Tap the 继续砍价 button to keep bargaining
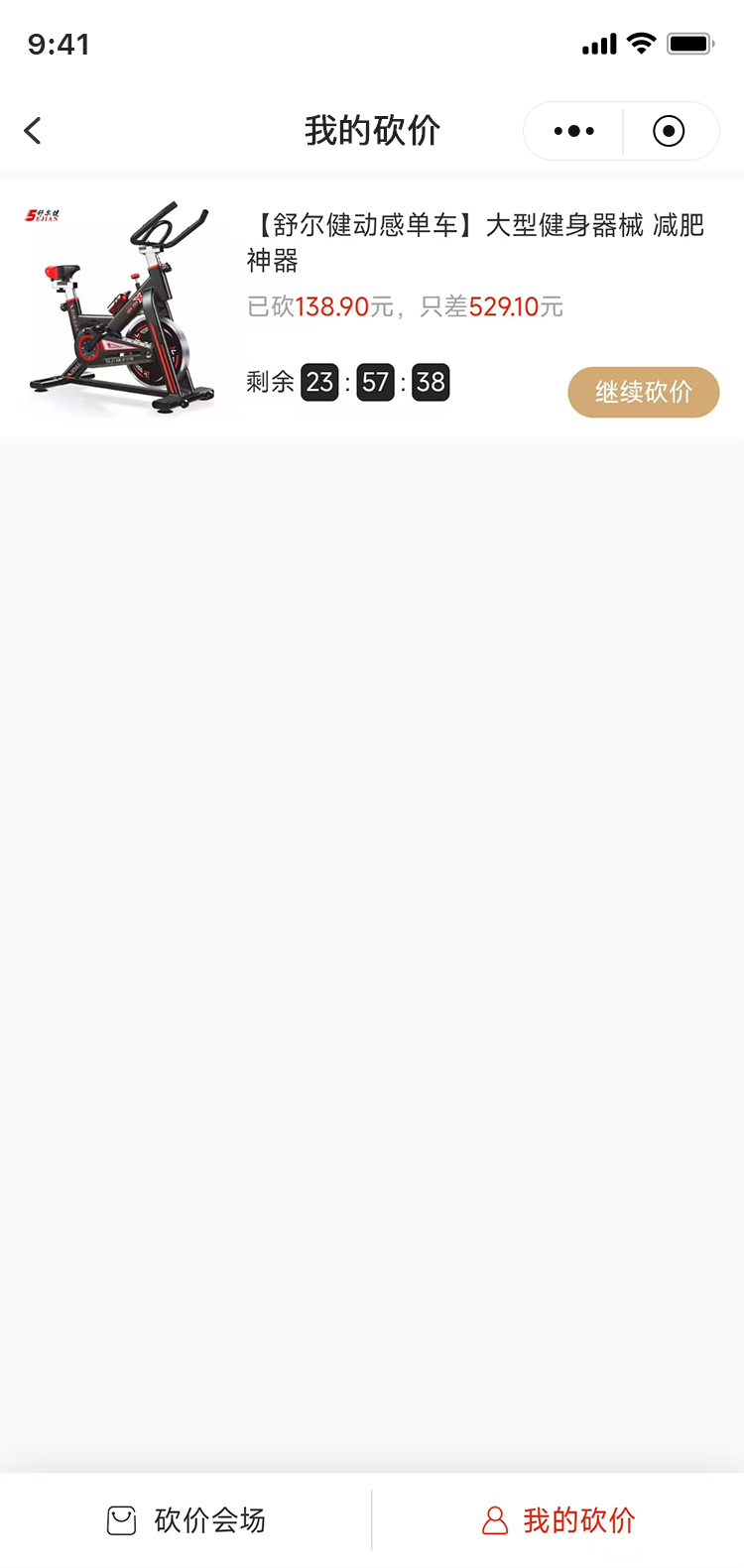This screenshot has width=744, height=1568. pos(643,392)
